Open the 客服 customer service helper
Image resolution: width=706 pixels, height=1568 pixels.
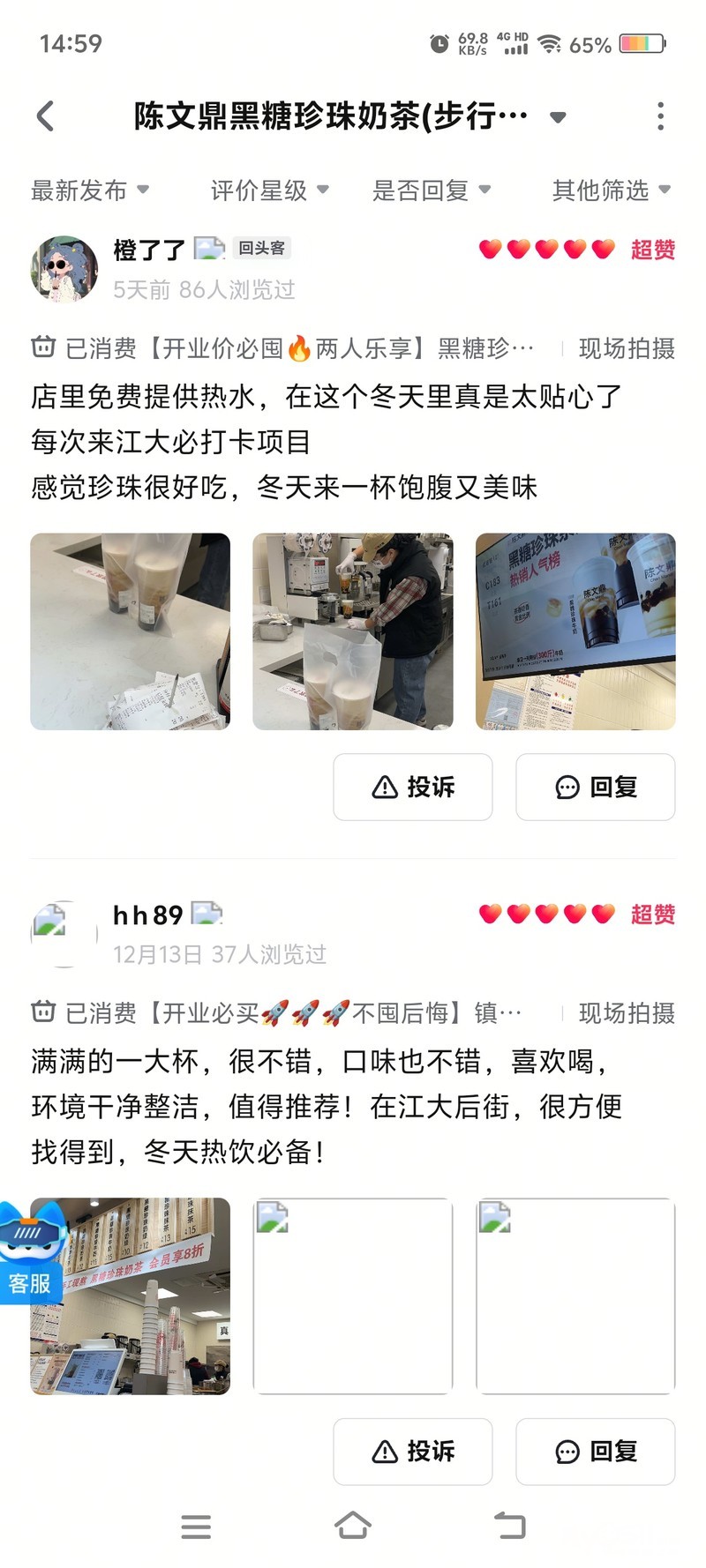click(31, 1252)
